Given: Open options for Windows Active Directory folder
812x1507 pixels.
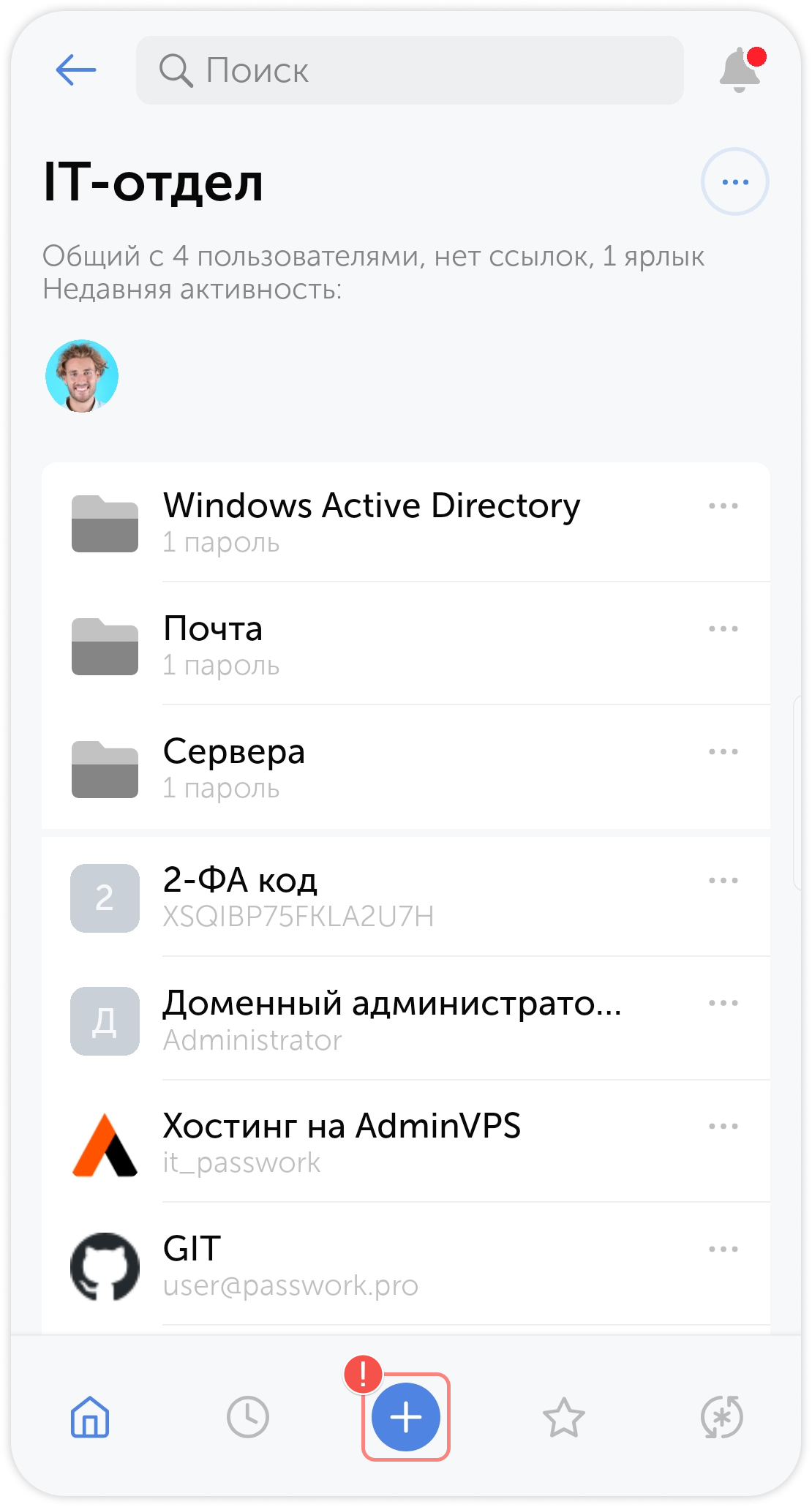Looking at the screenshot, I should (723, 505).
